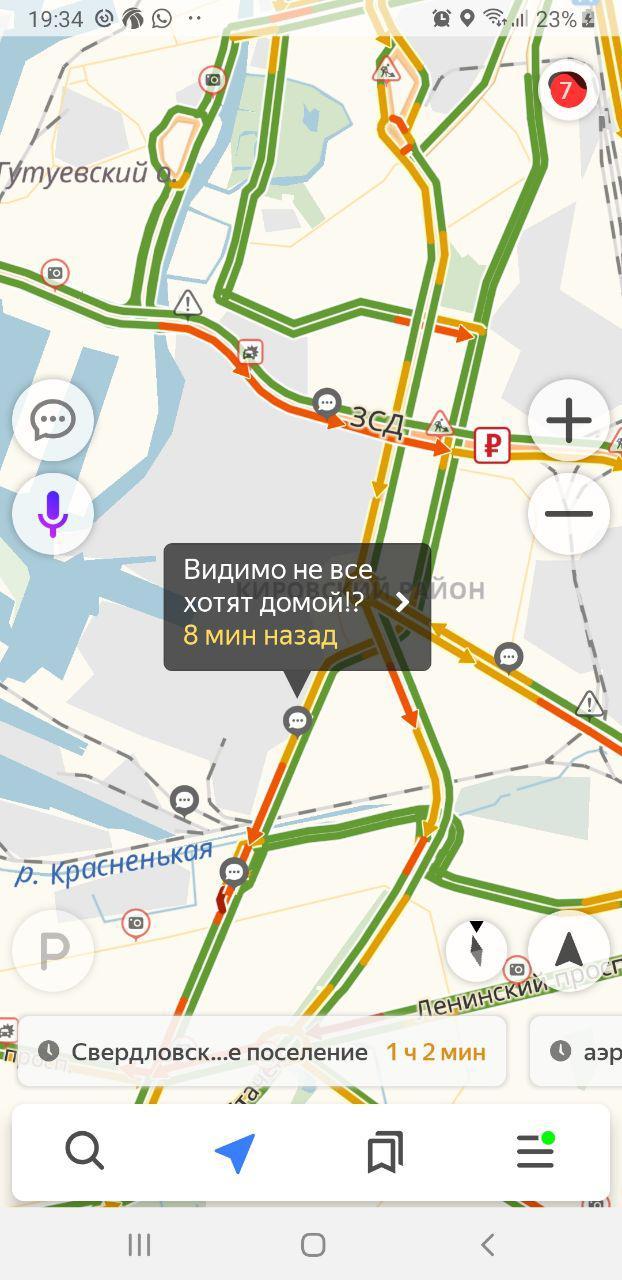Activate the voice assistant microphone

53,514
